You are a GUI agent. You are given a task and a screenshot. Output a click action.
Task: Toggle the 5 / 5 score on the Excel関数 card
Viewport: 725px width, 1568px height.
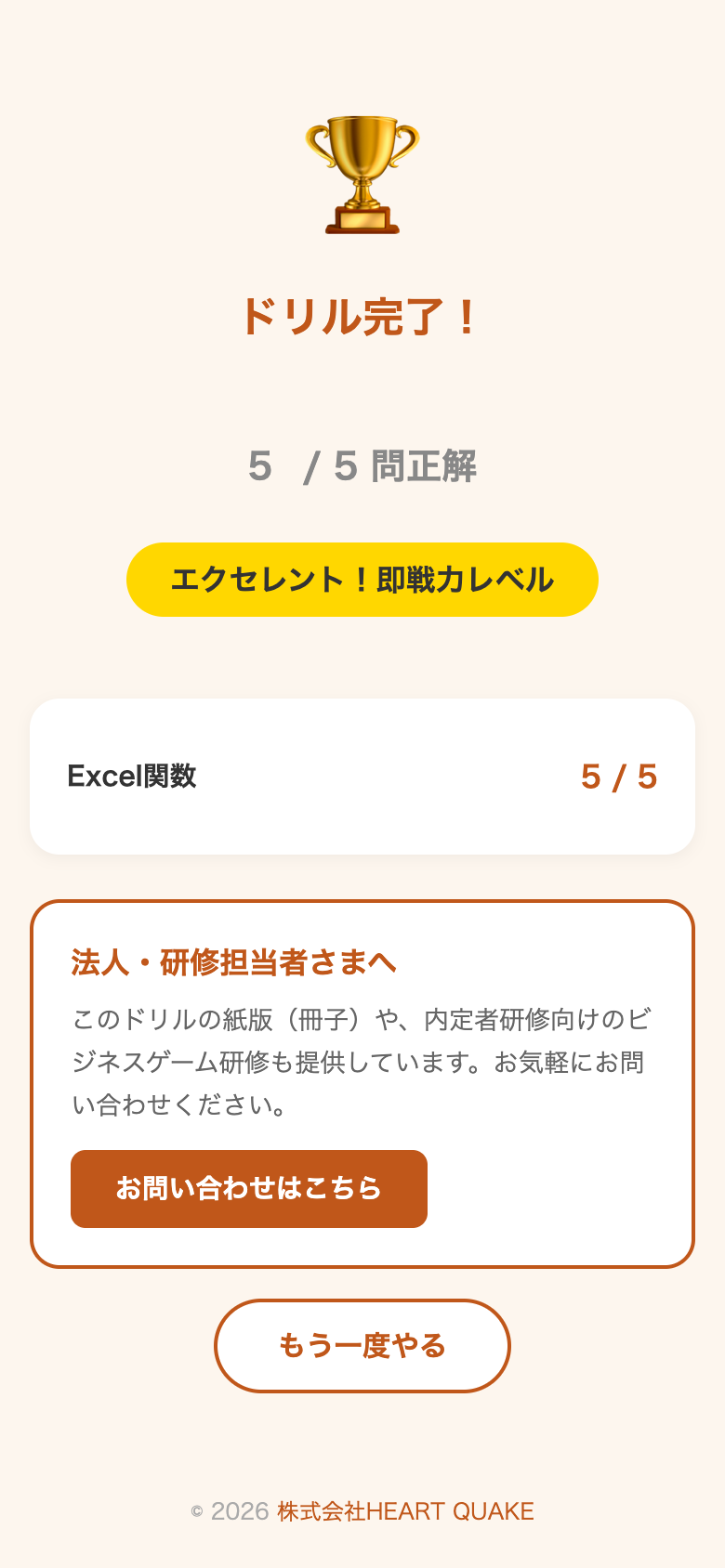tap(618, 776)
